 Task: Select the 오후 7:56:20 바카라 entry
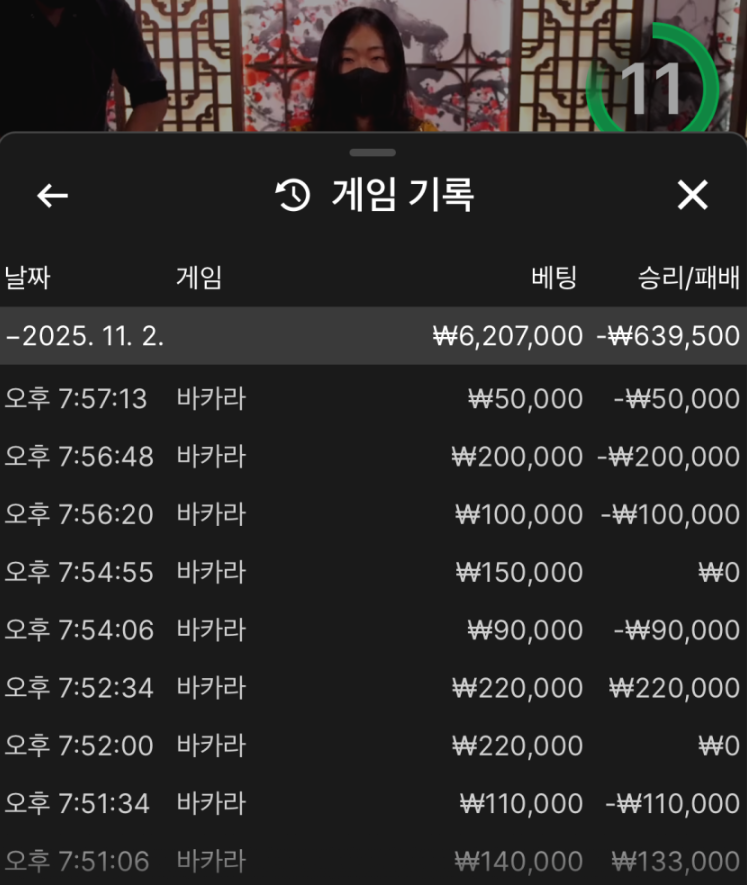373,515
